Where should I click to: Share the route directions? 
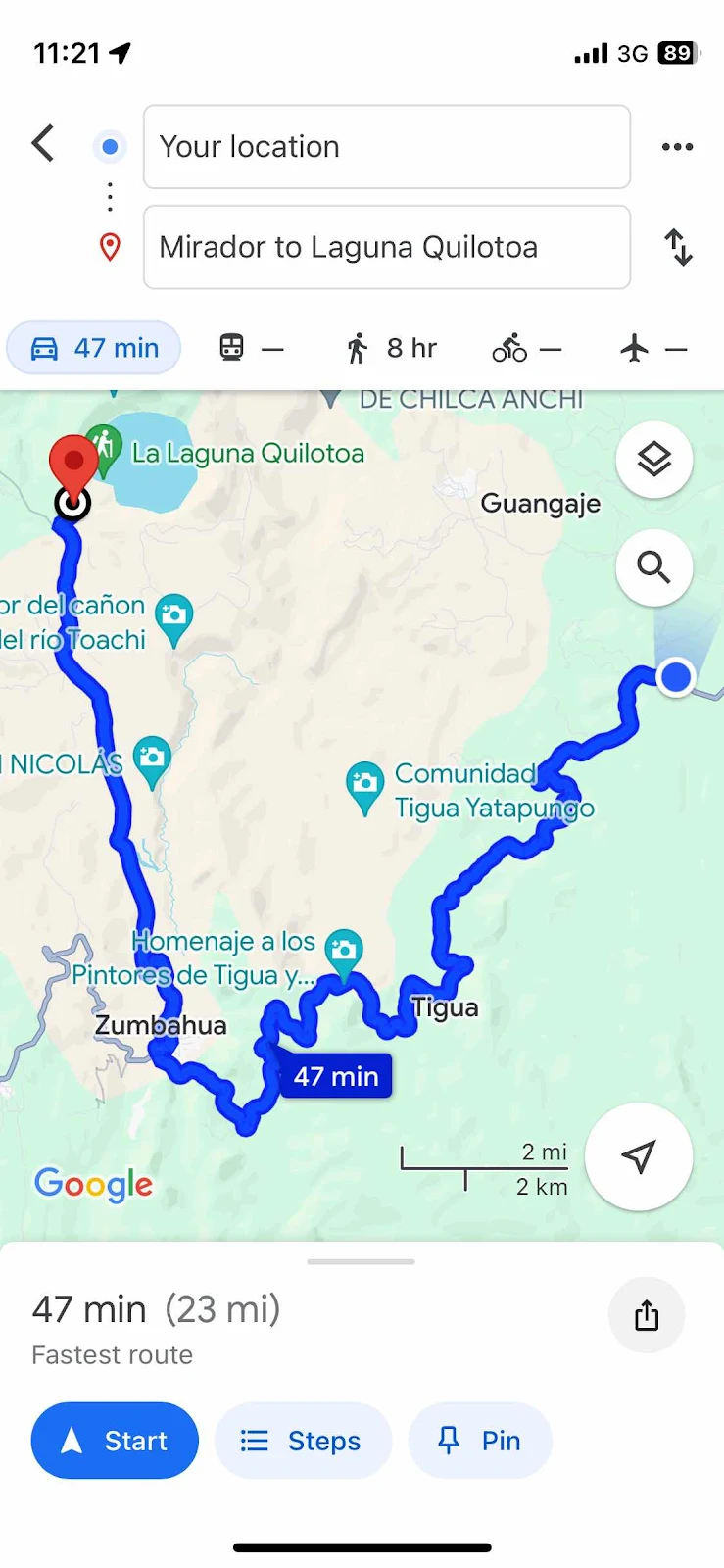(x=646, y=1315)
